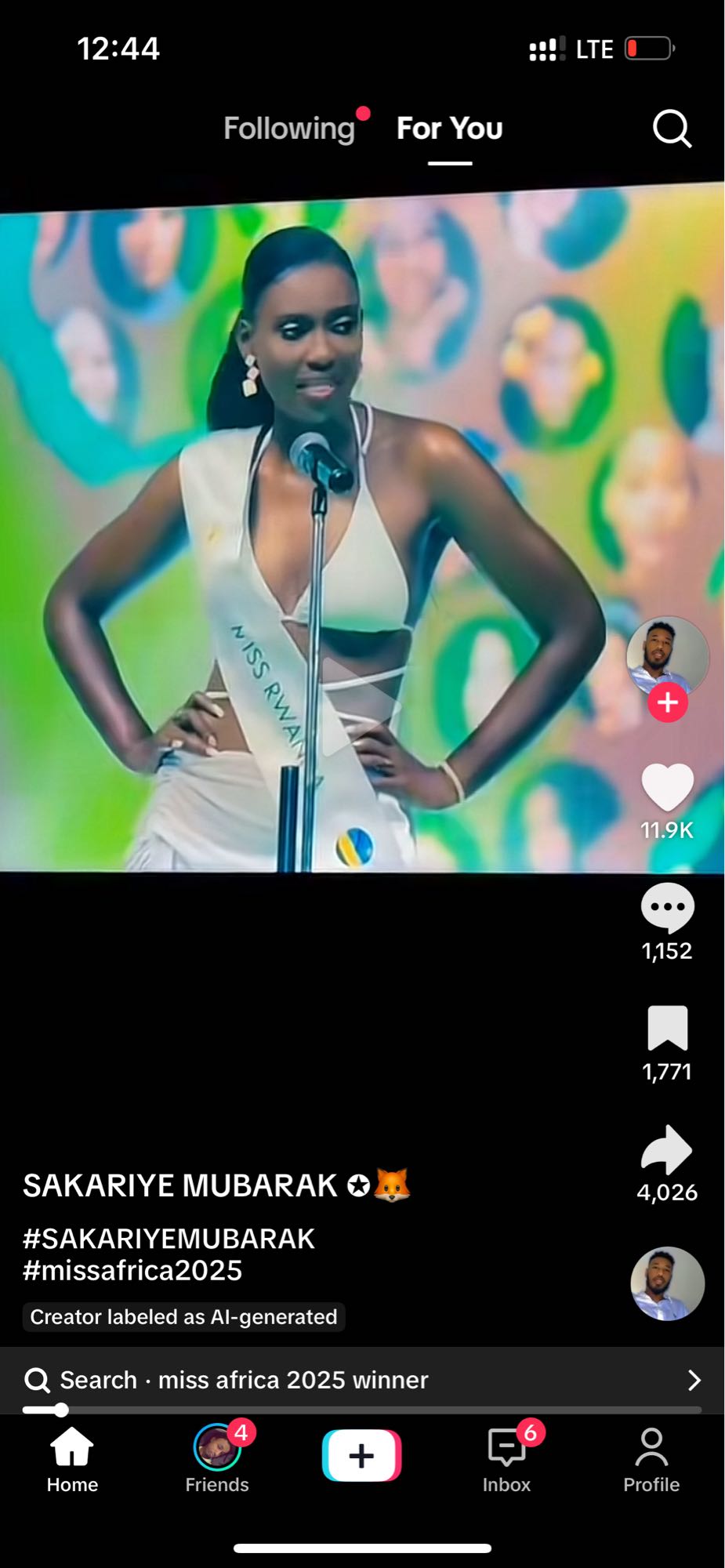The image size is (725, 1568).
Task: Open the #missafrica2025 hashtag
Action: [x=132, y=1270]
